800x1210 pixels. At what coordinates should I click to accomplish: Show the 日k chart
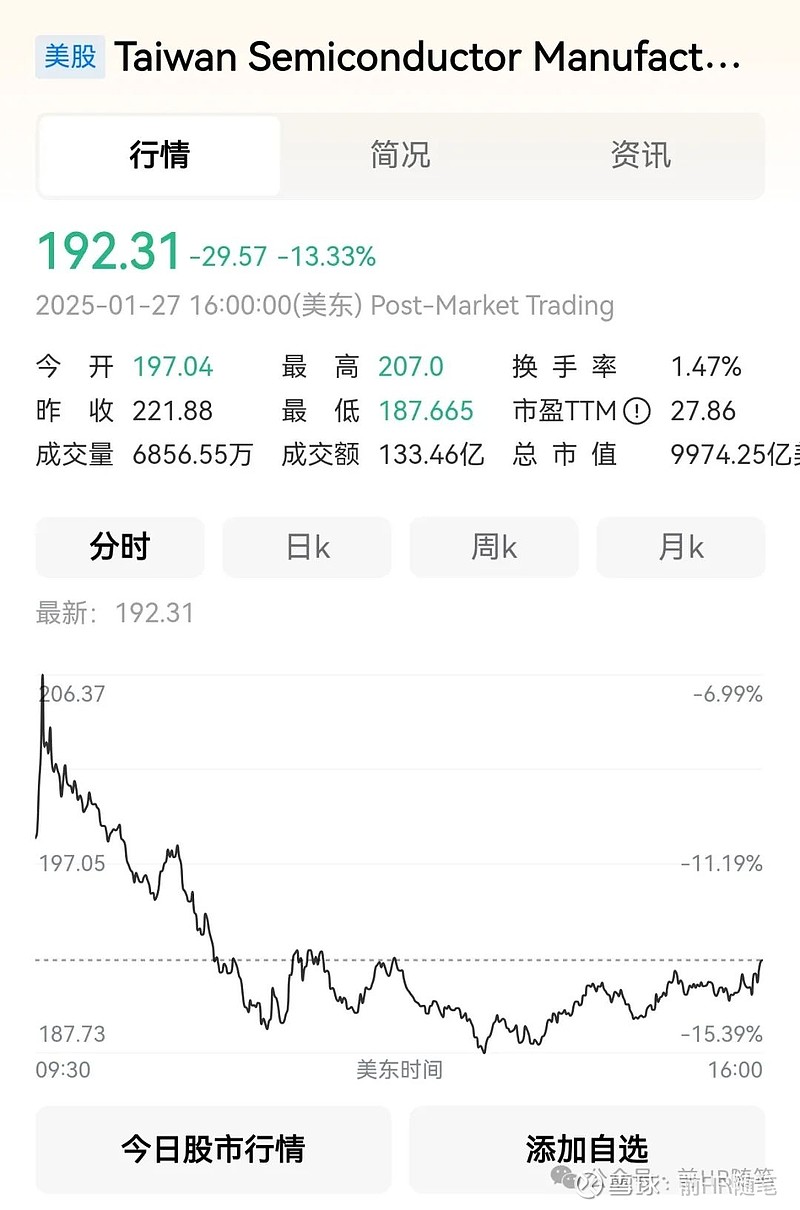point(307,547)
